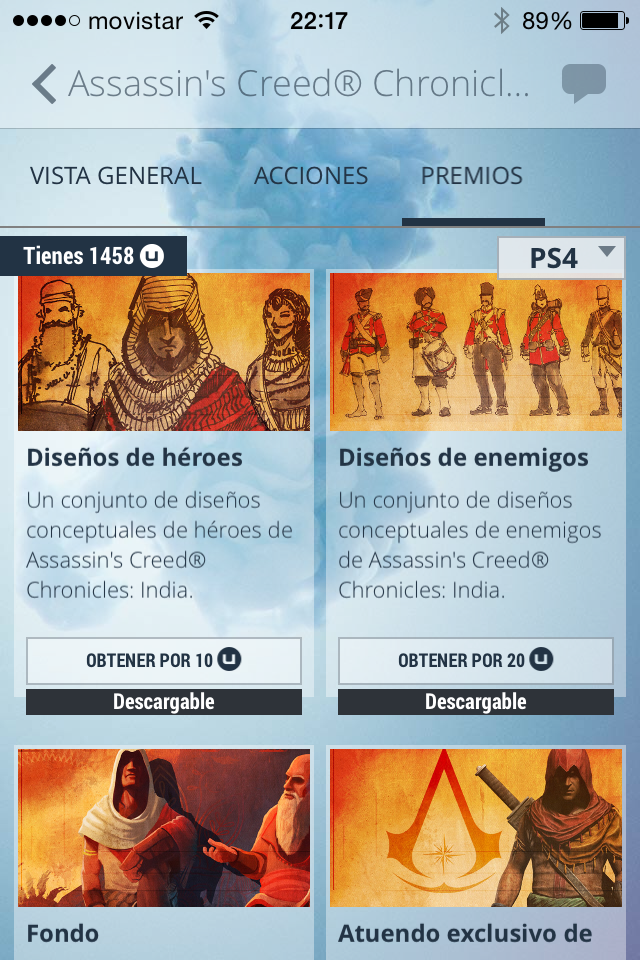Open the Fondo reward card
The width and height of the screenshot is (640, 960).
point(164,830)
